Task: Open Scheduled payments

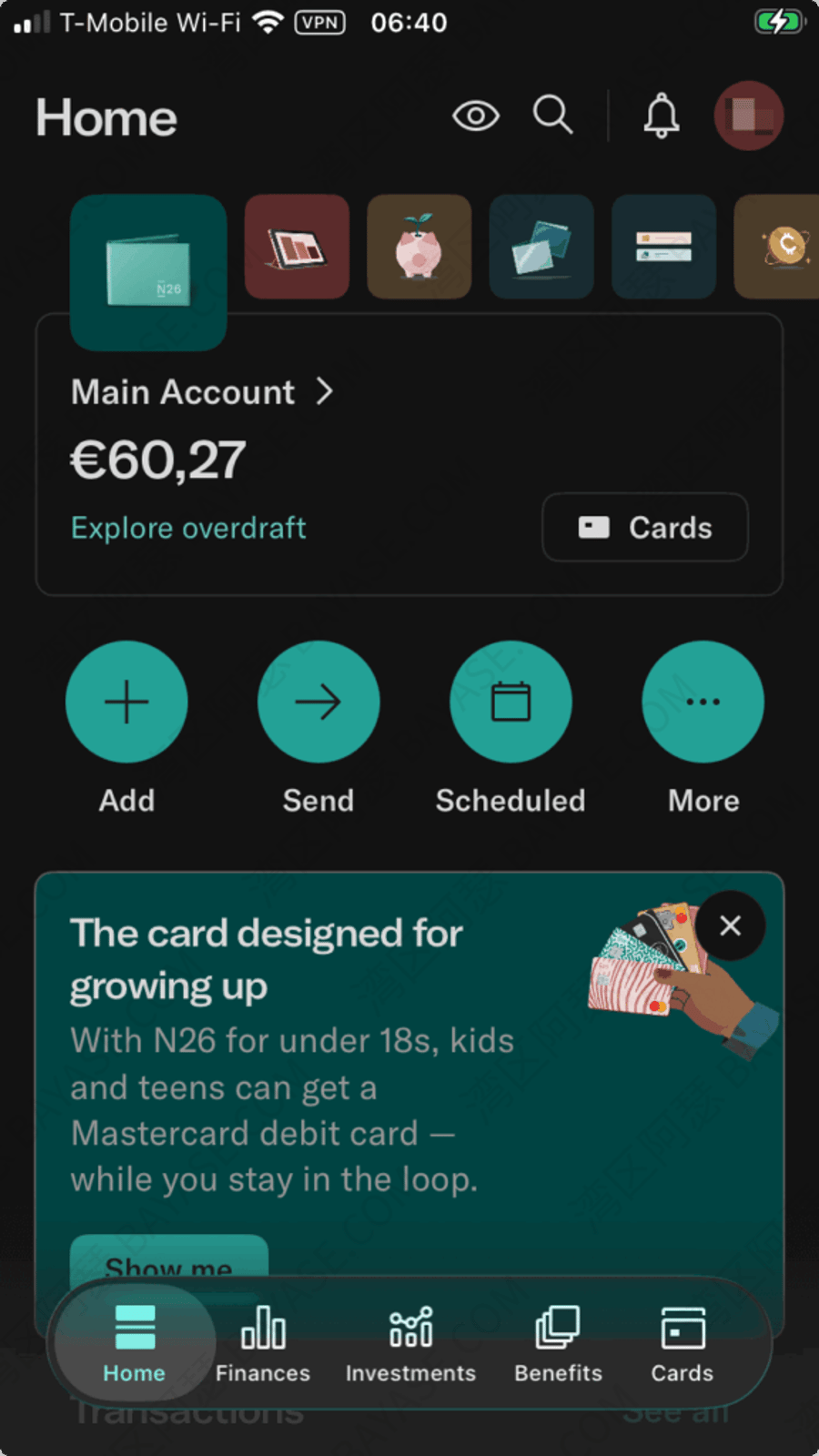Action: (511, 702)
